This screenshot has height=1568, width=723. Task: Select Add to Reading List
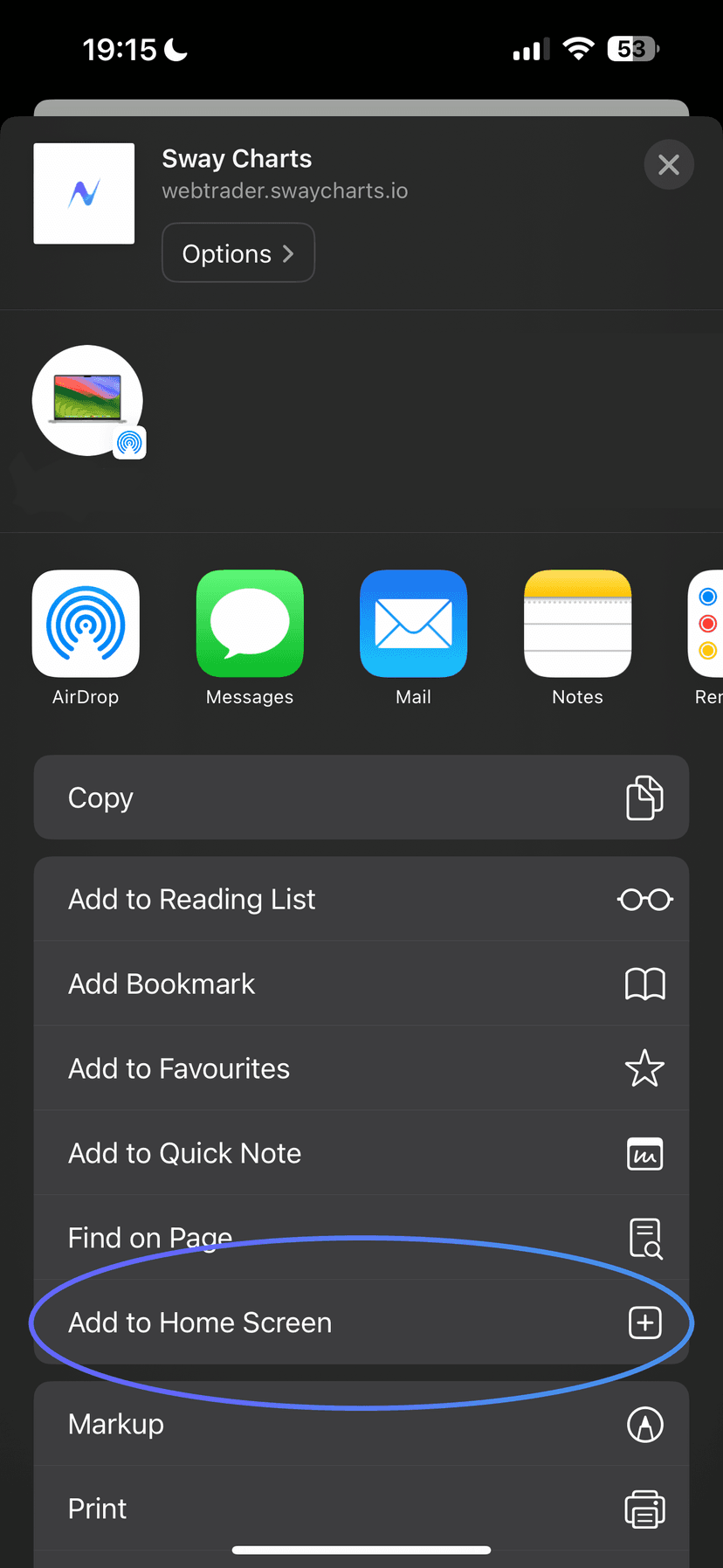coord(361,899)
